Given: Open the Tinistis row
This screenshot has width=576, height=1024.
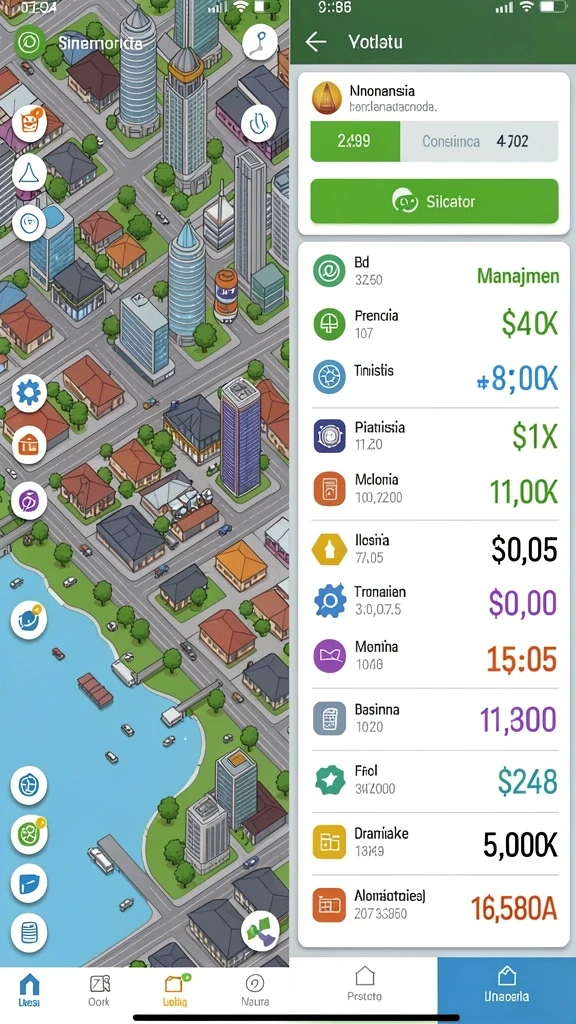Looking at the screenshot, I should click(x=434, y=378).
